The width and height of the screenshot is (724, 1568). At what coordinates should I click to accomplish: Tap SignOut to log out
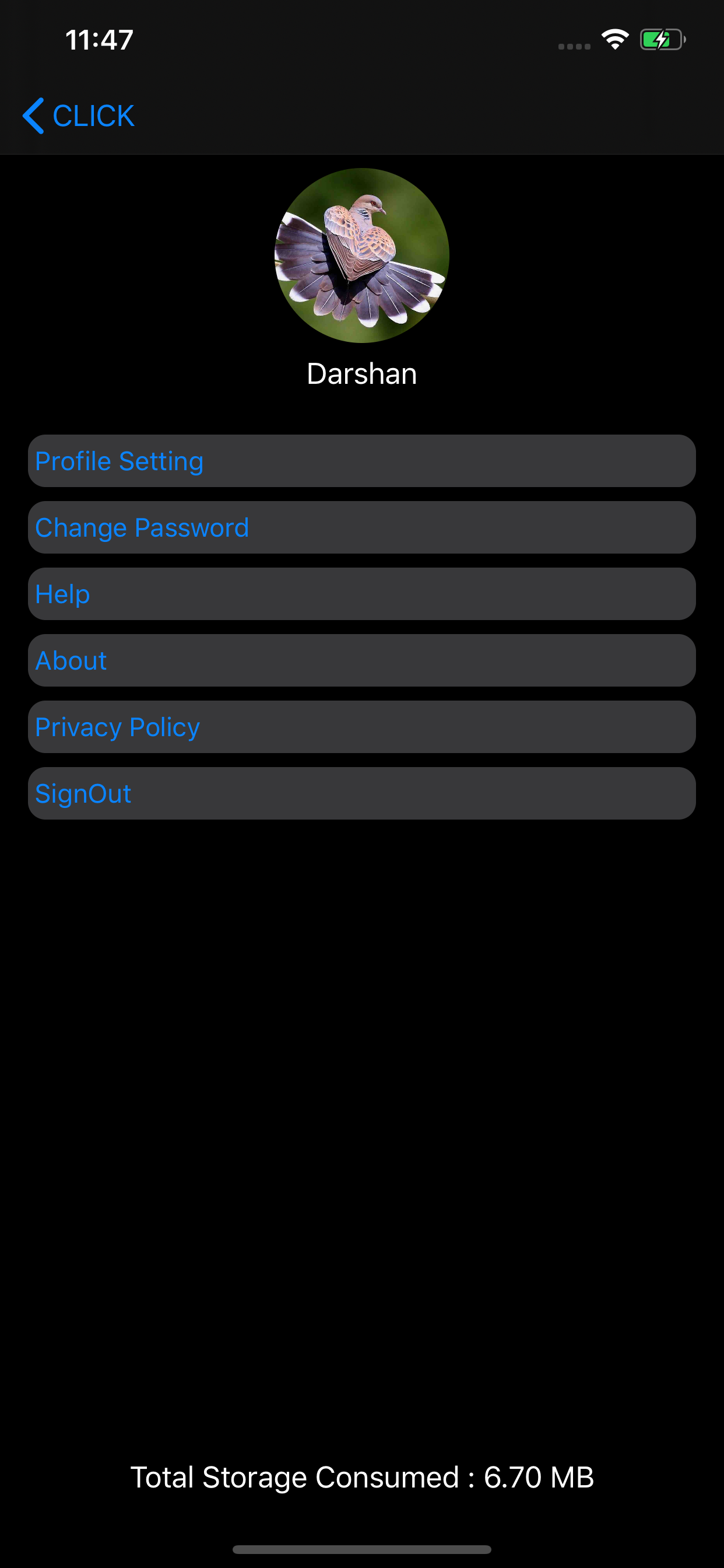361,793
